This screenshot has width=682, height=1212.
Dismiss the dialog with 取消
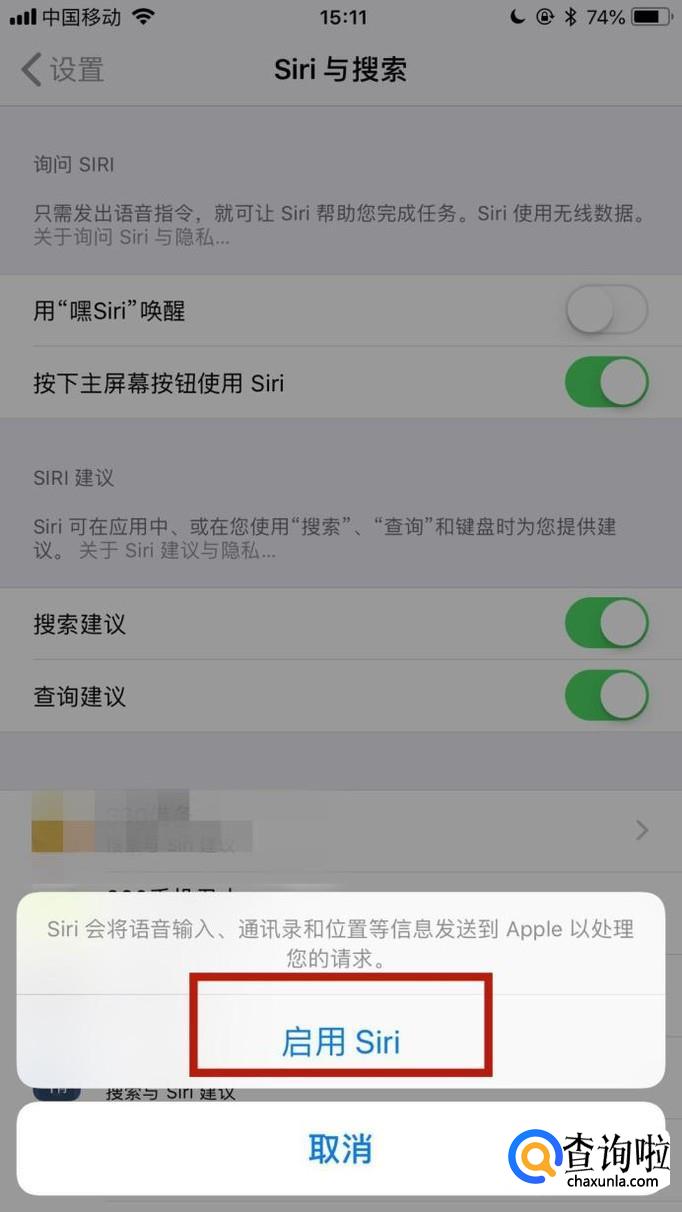point(341,1148)
